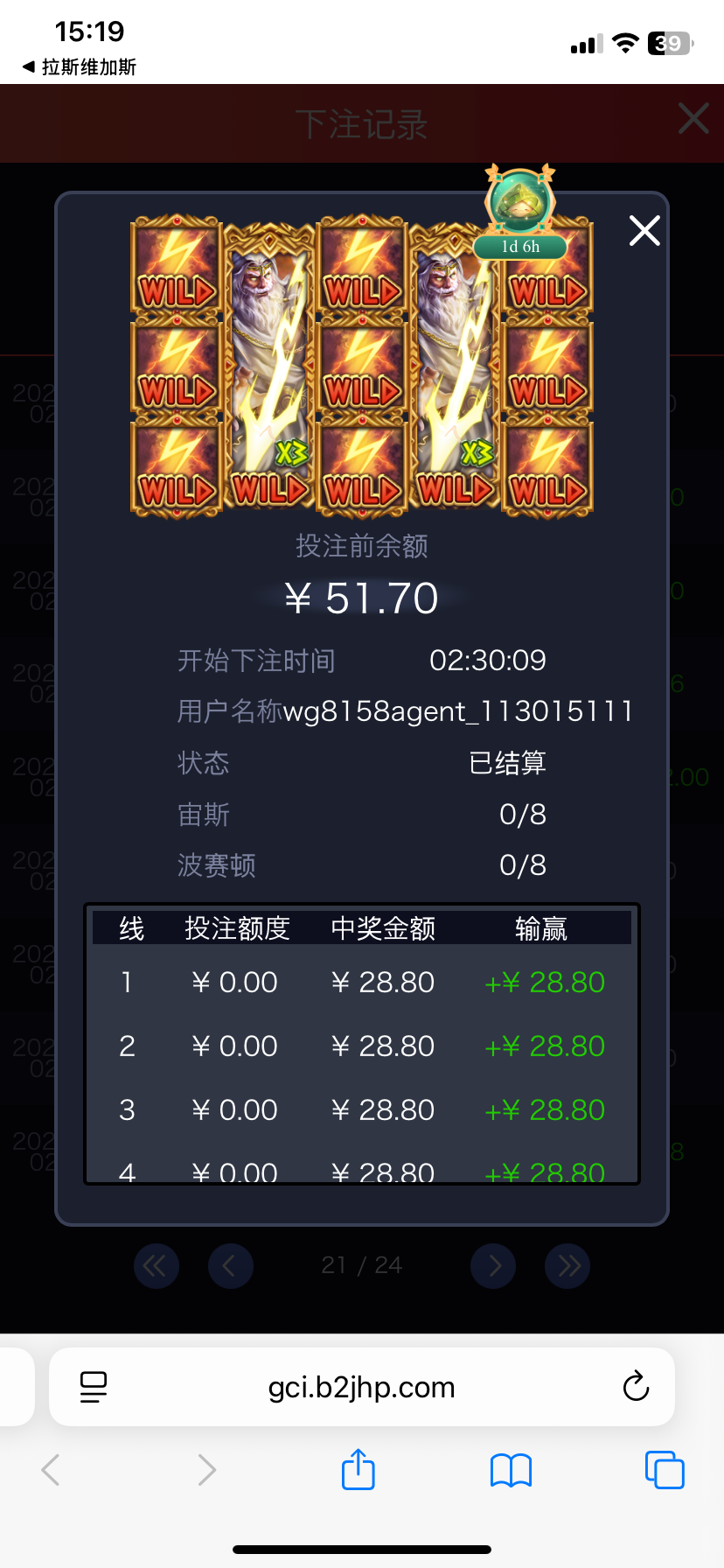
Task: Jump to the last records page
Action: 567,1265
